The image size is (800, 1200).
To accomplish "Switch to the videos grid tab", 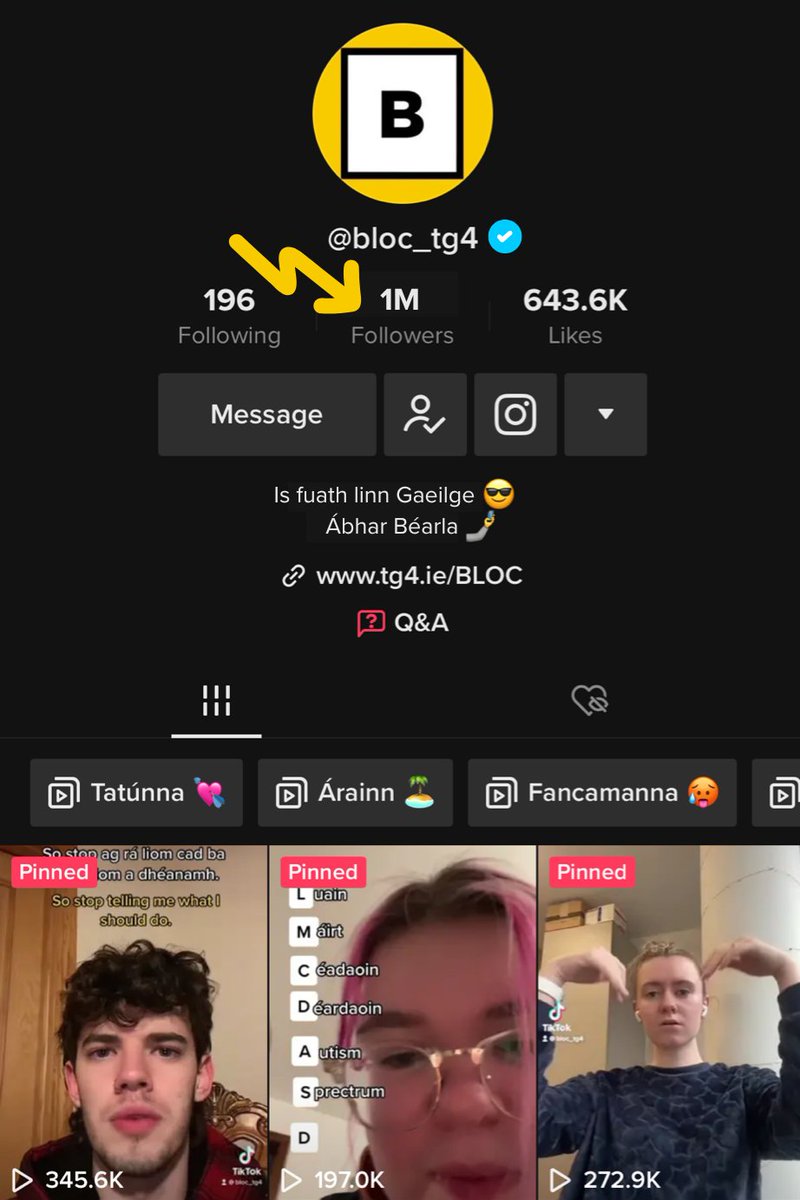I will 216,701.
